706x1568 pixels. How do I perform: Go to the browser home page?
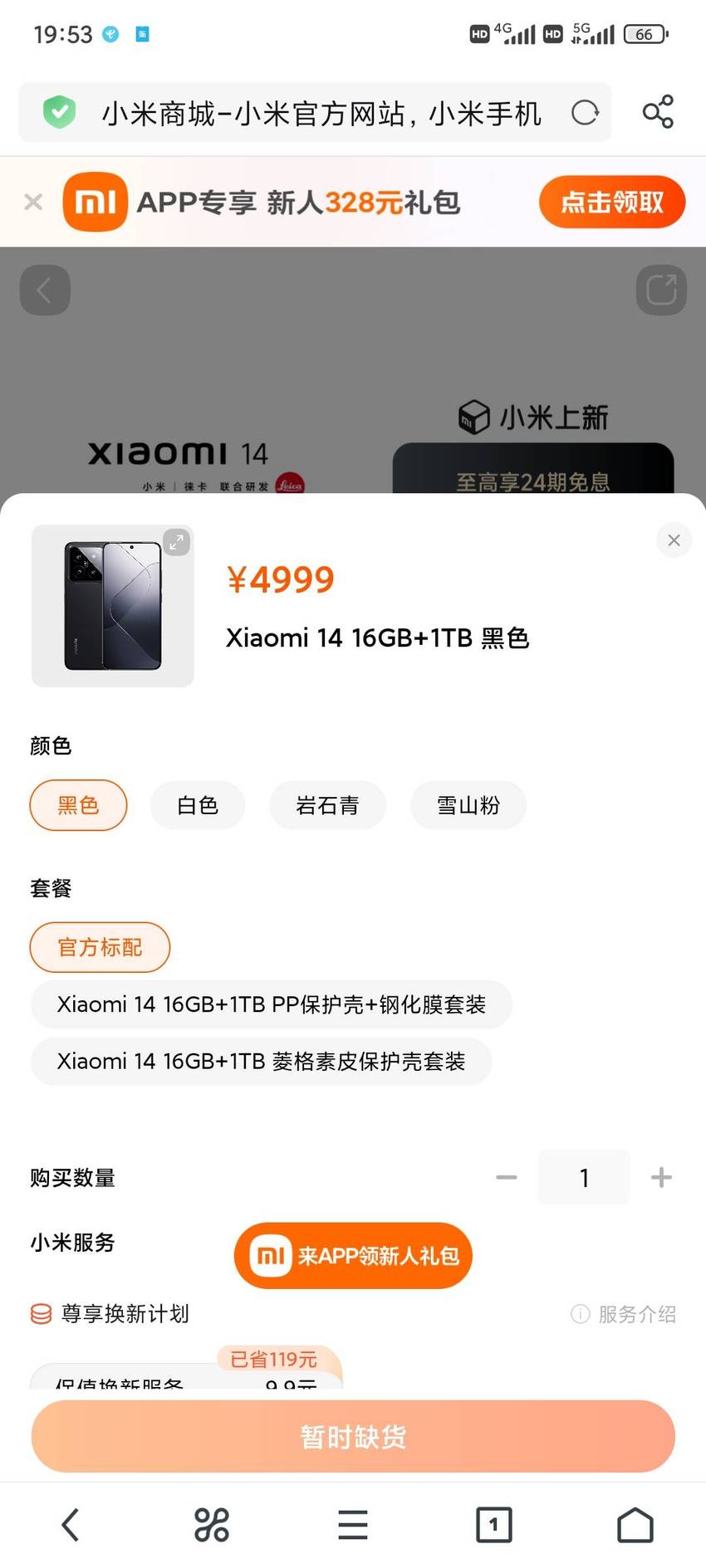(635, 1525)
